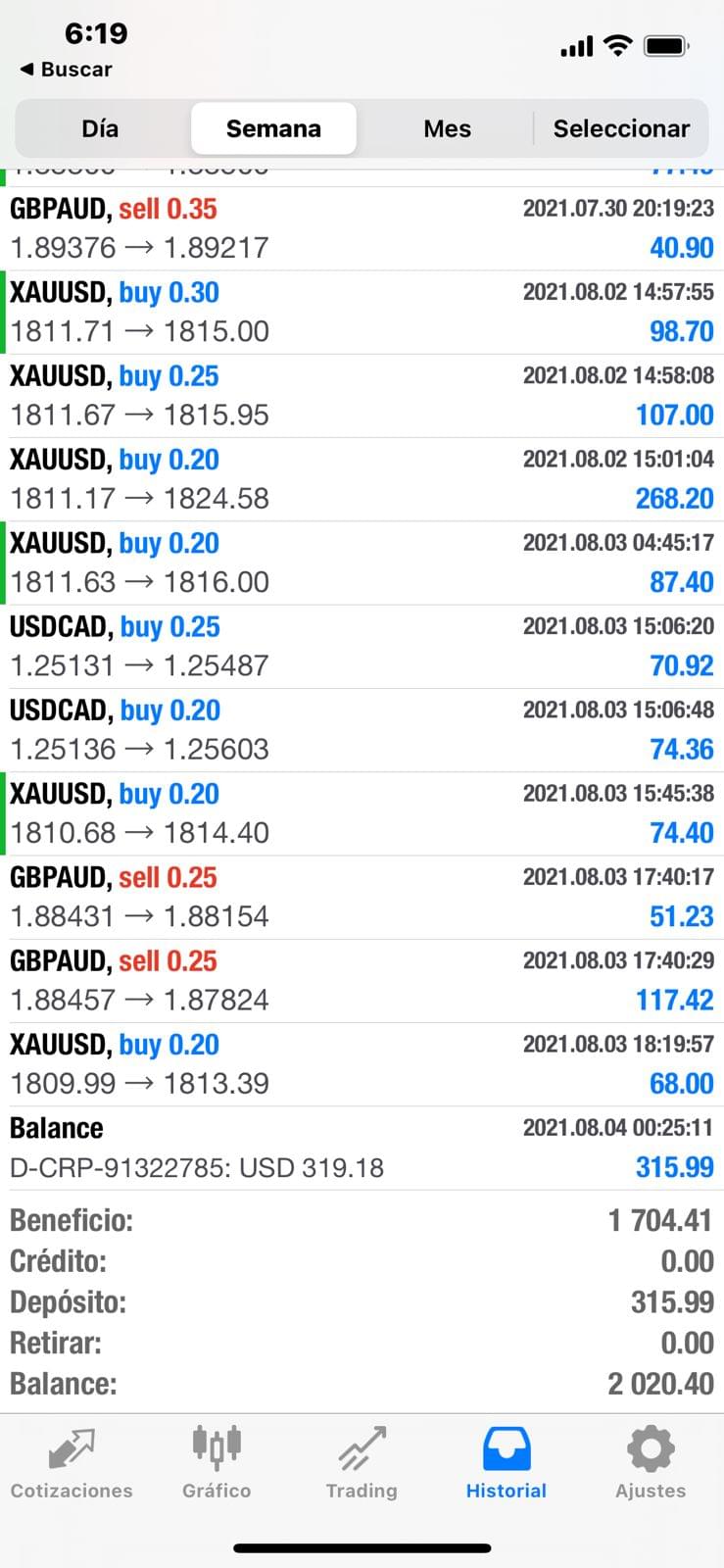Viewport: 724px width, 1568px height.
Task: Open the Ajustes settings tab
Action: pos(651,1463)
